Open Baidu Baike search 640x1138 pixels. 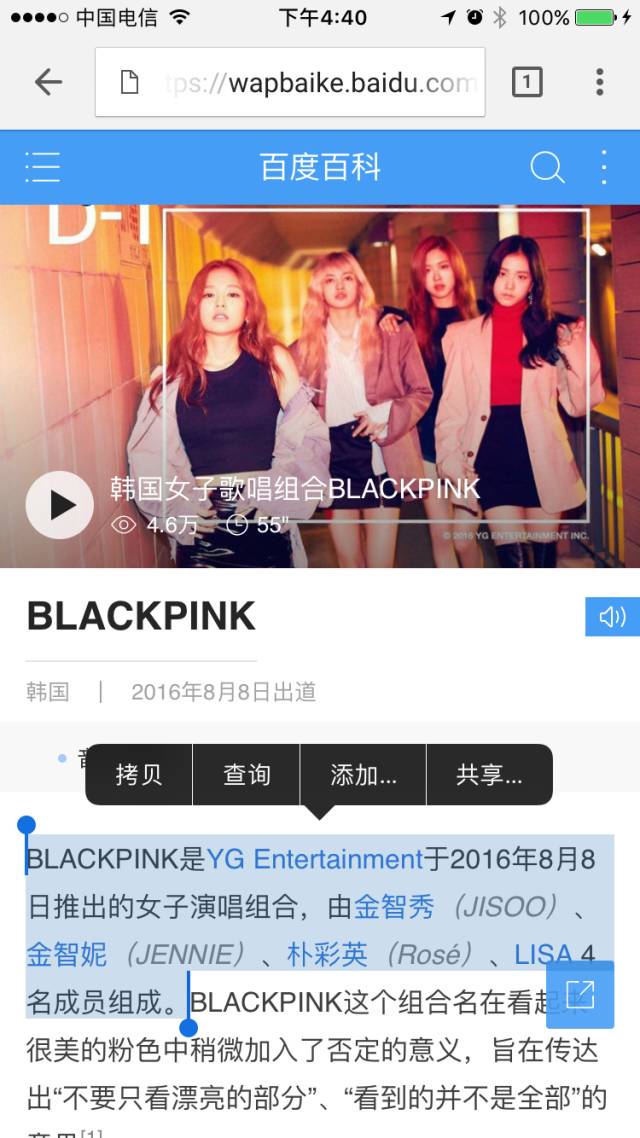tap(546, 167)
